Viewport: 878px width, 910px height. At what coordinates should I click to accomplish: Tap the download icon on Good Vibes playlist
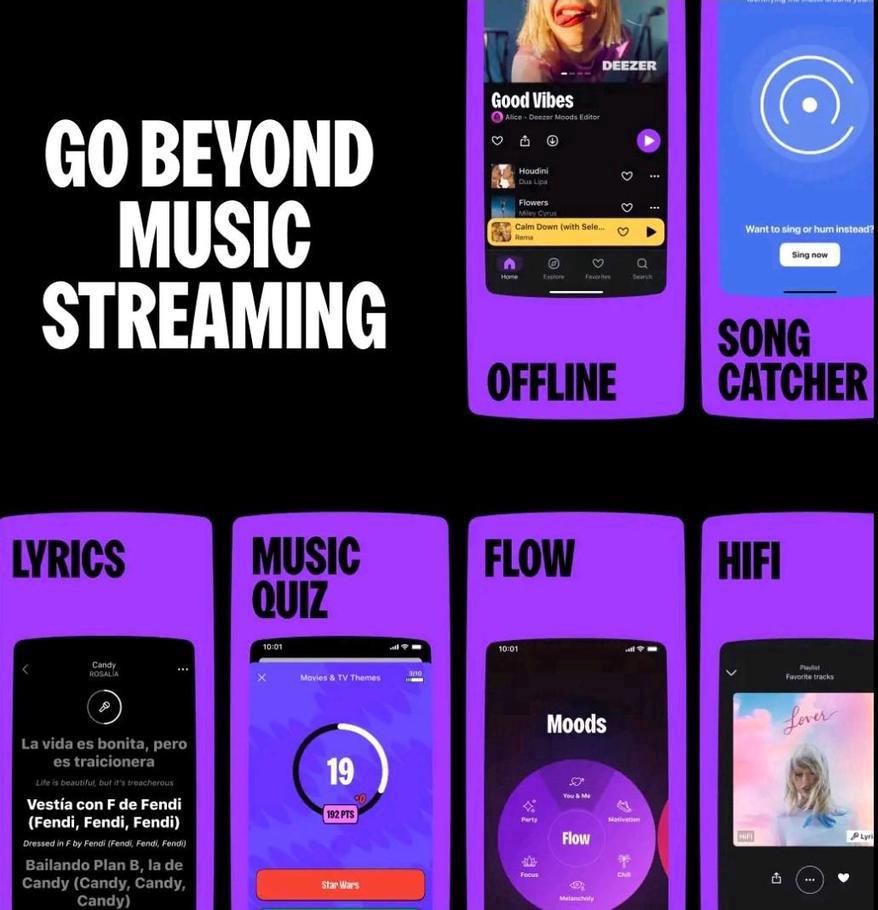pyautogui.click(x=553, y=139)
